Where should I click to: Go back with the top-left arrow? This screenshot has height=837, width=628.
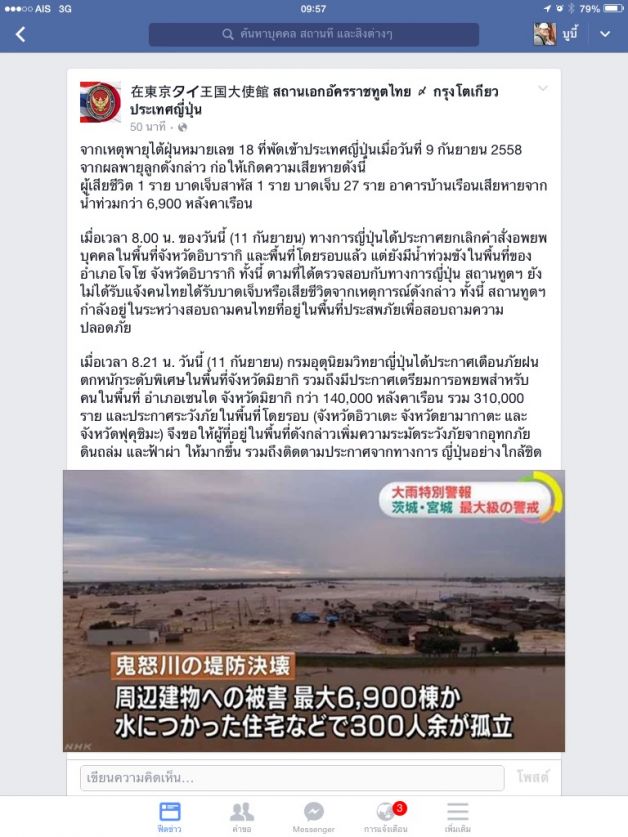pos(20,34)
